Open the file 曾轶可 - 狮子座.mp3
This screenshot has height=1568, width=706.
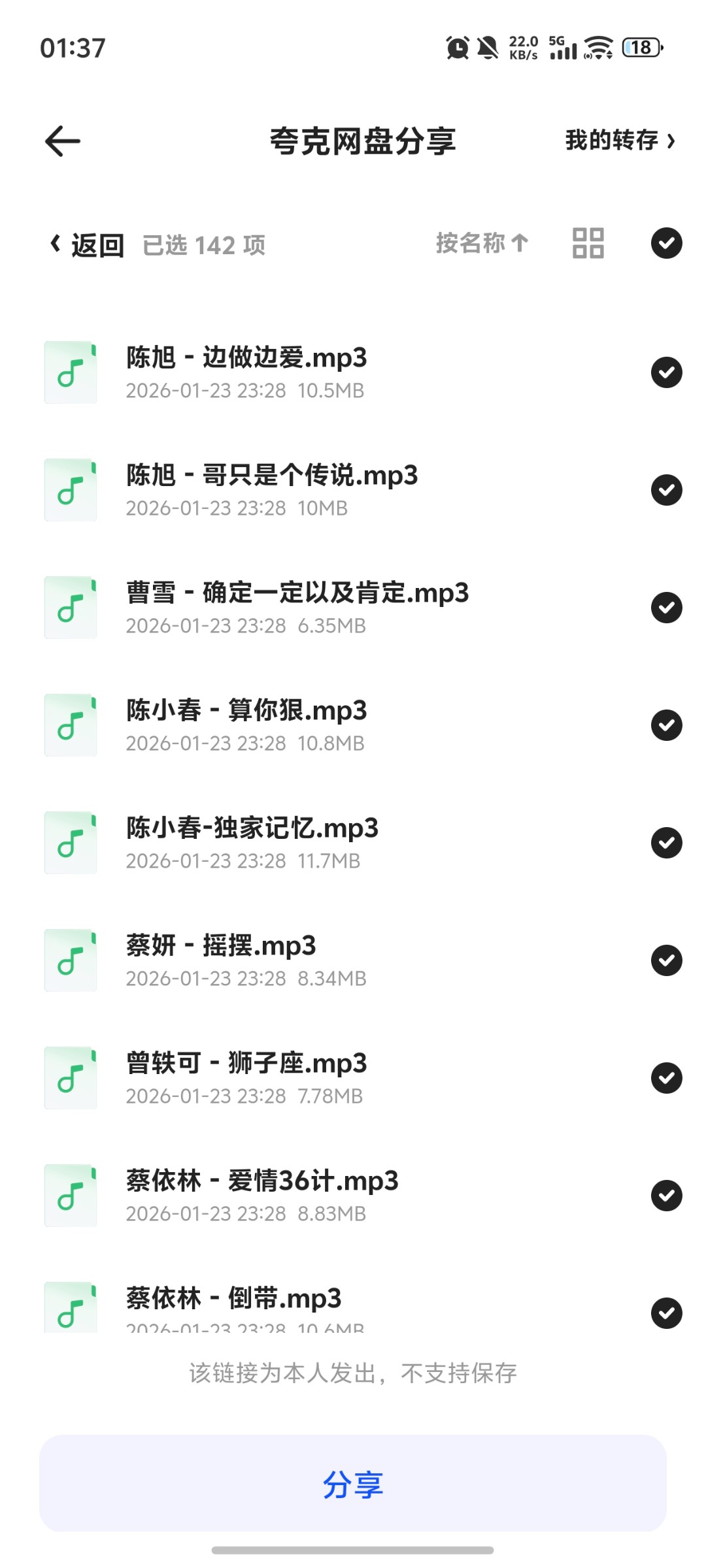pos(246,1064)
